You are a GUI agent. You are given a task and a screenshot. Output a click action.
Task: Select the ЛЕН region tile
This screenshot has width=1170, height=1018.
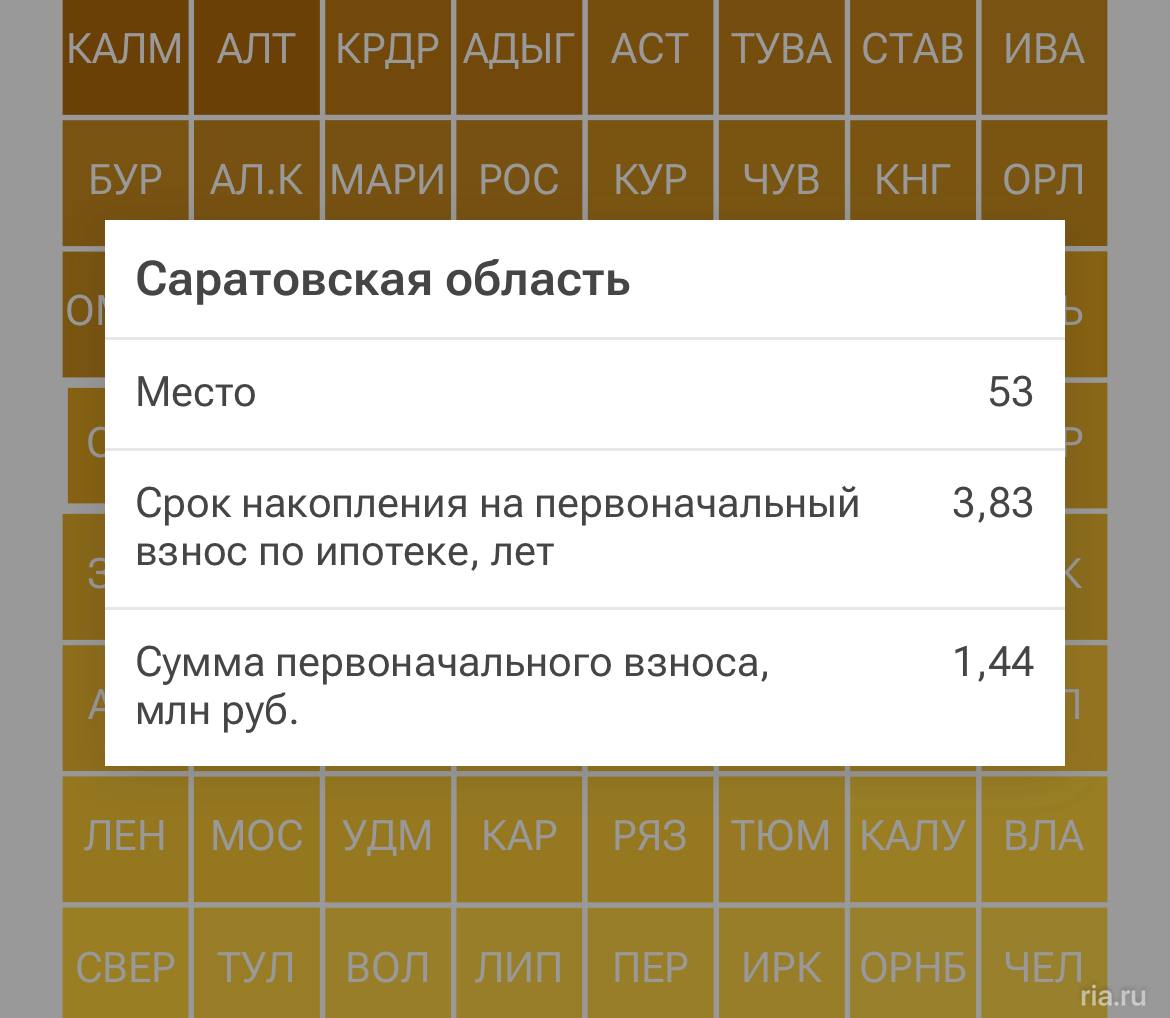click(x=125, y=836)
